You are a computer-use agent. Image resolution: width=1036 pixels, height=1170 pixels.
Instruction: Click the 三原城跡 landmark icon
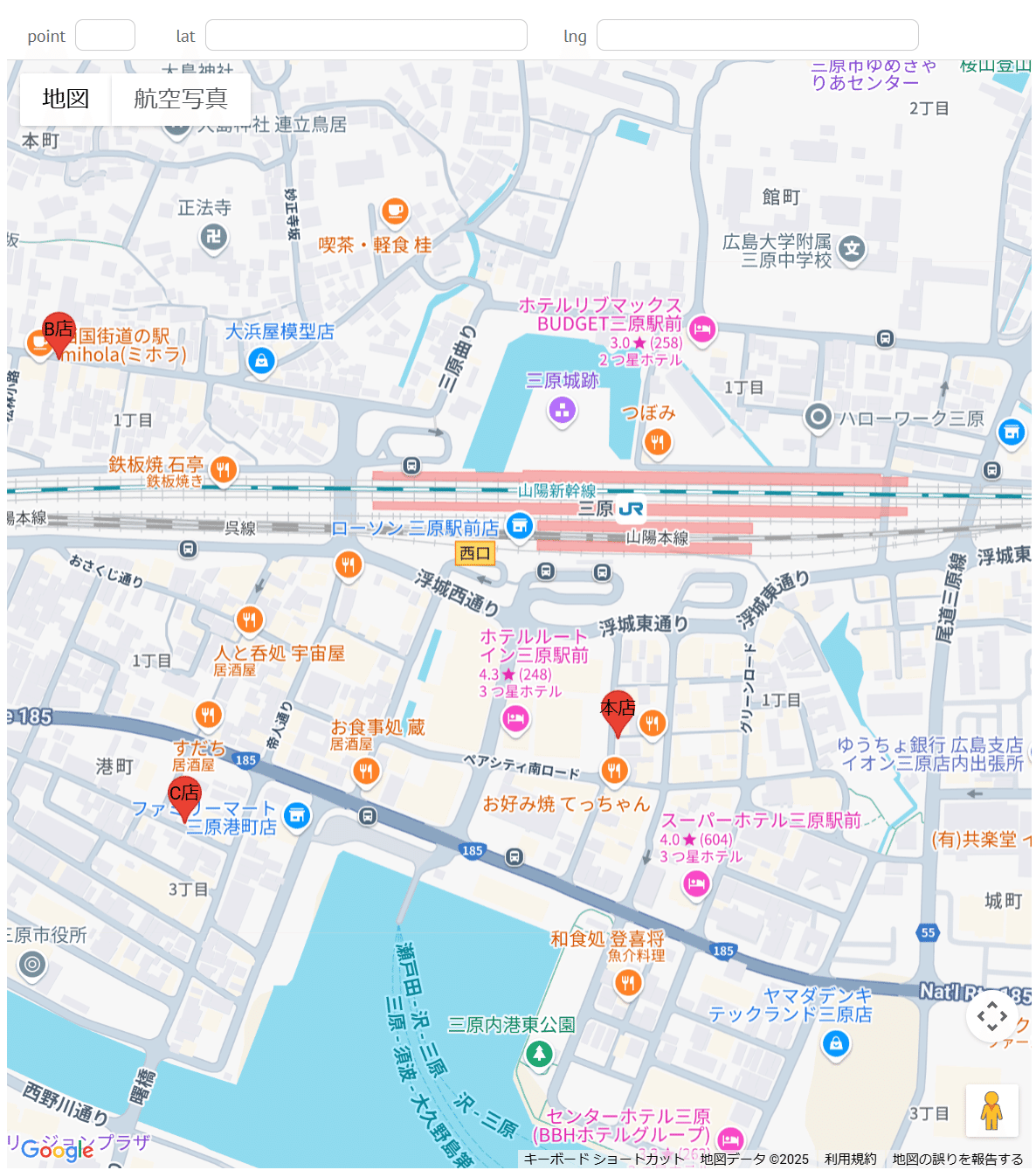point(563,409)
